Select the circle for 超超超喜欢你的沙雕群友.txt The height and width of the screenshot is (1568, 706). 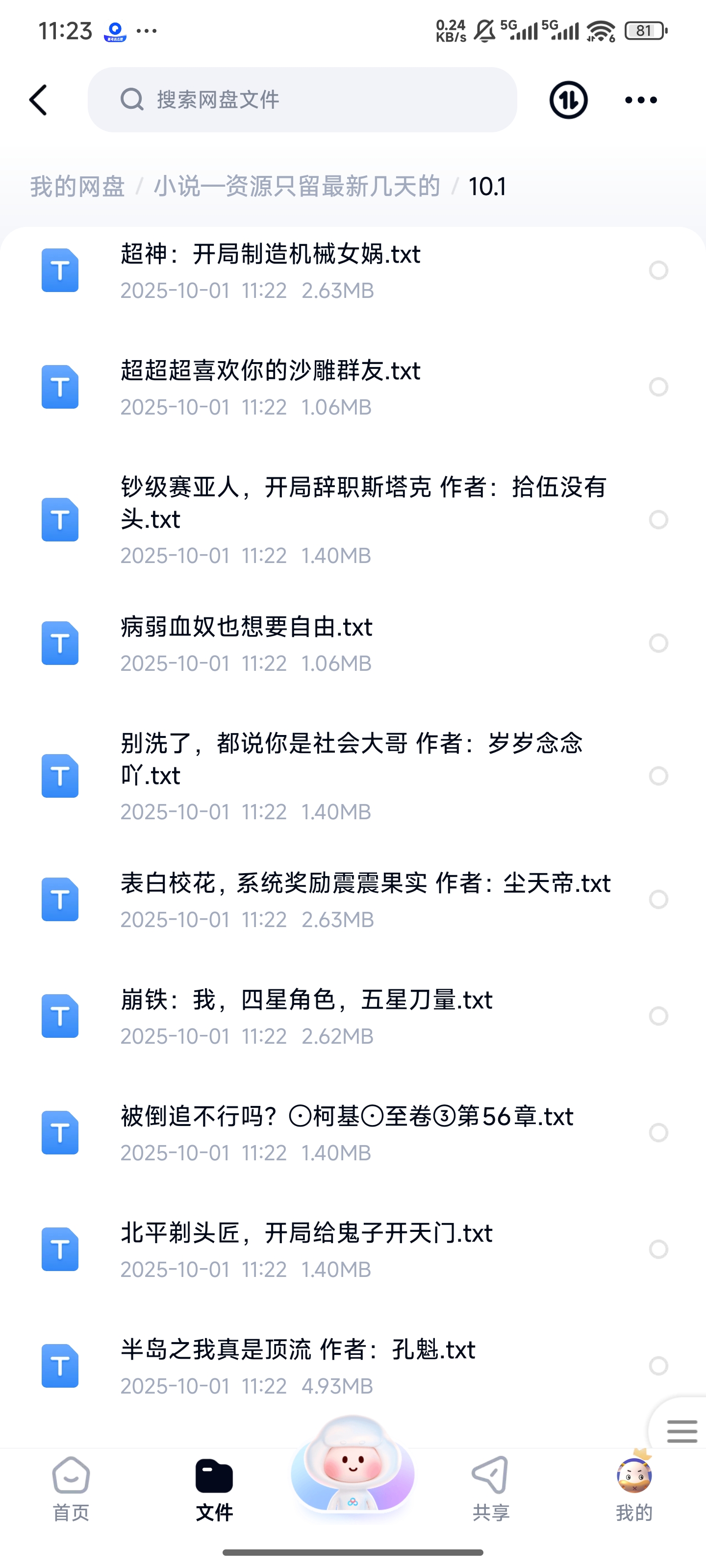658,387
